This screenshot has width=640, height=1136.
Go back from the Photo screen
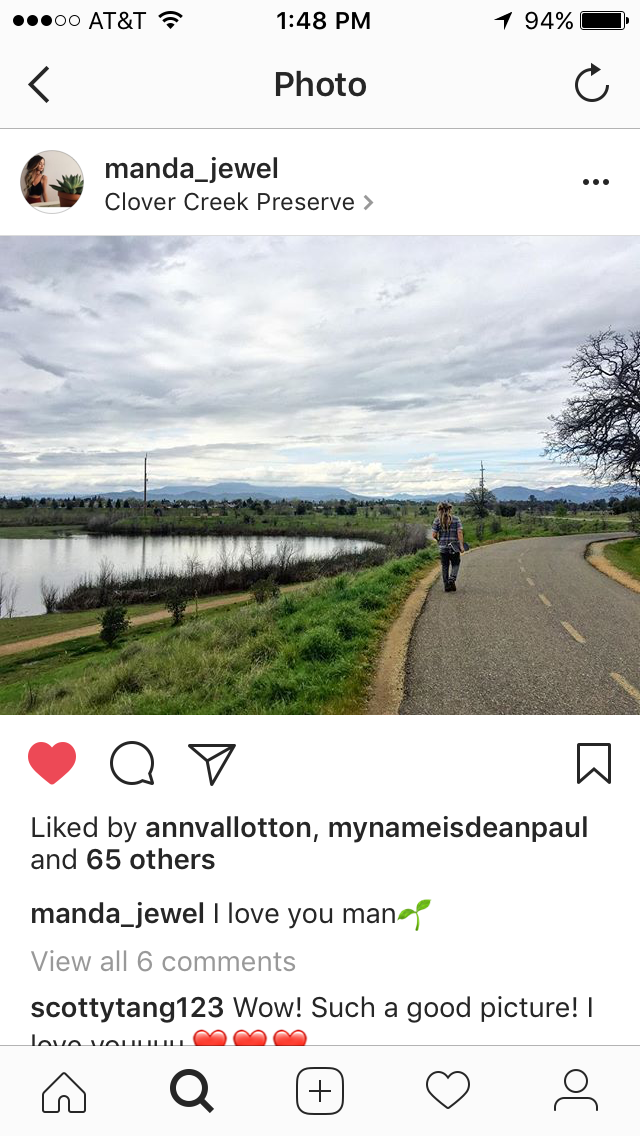[x=39, y=85]
